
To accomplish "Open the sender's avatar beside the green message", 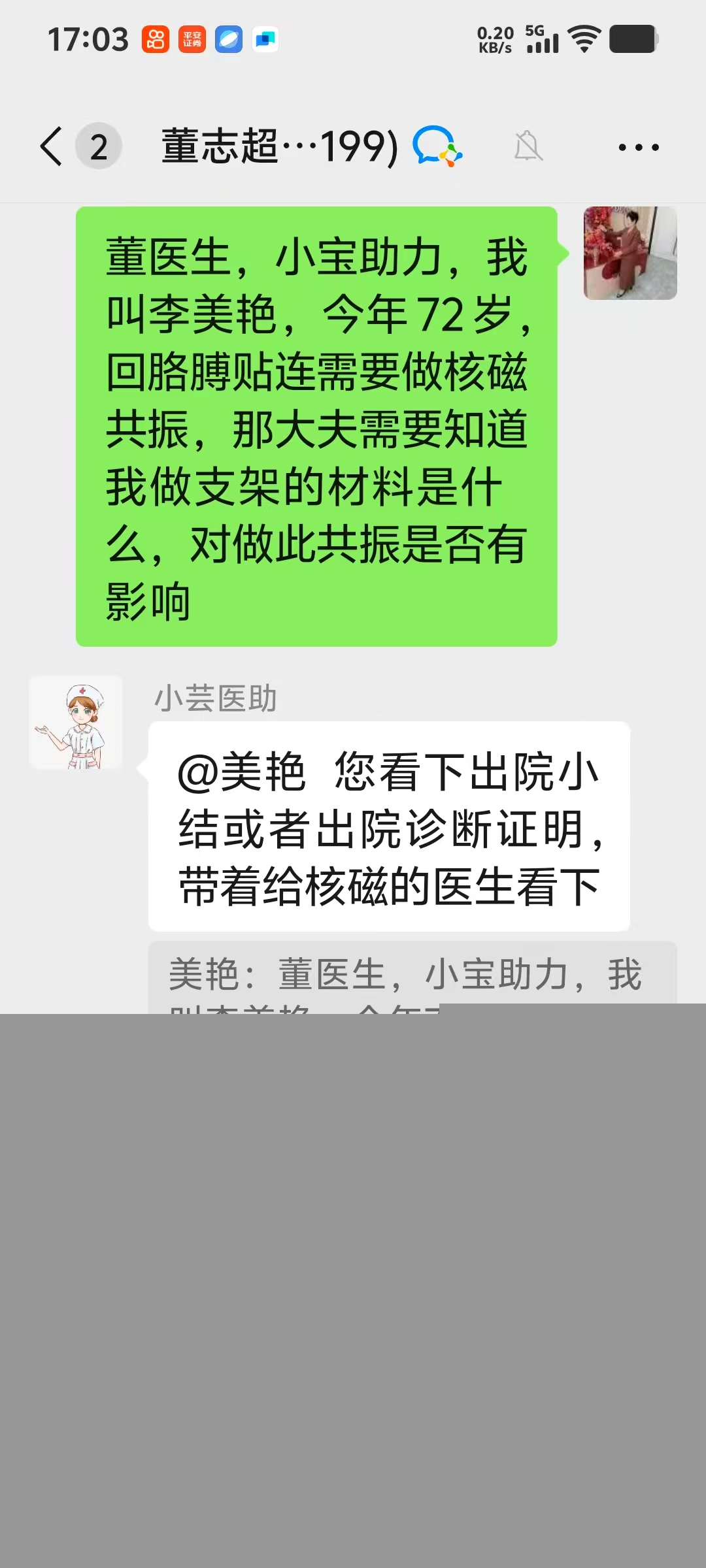I will click(x=630, y=253).
